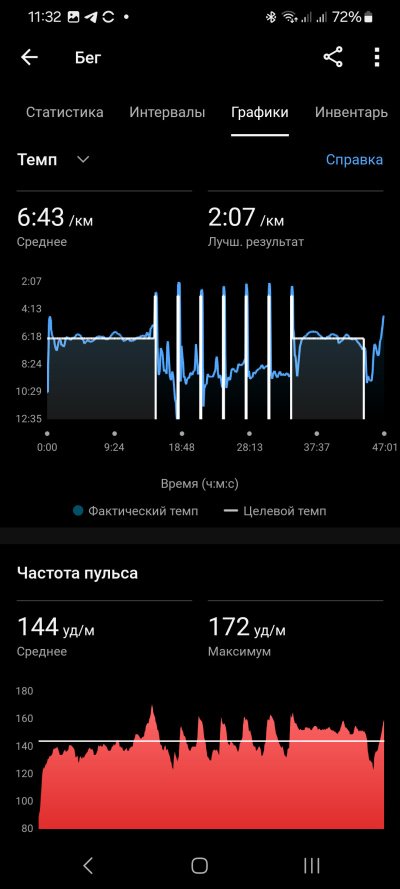Screen dimensions: 400x889
Task: Select the Графики tab
Action: pyautogui.click(x=259, y=112)
